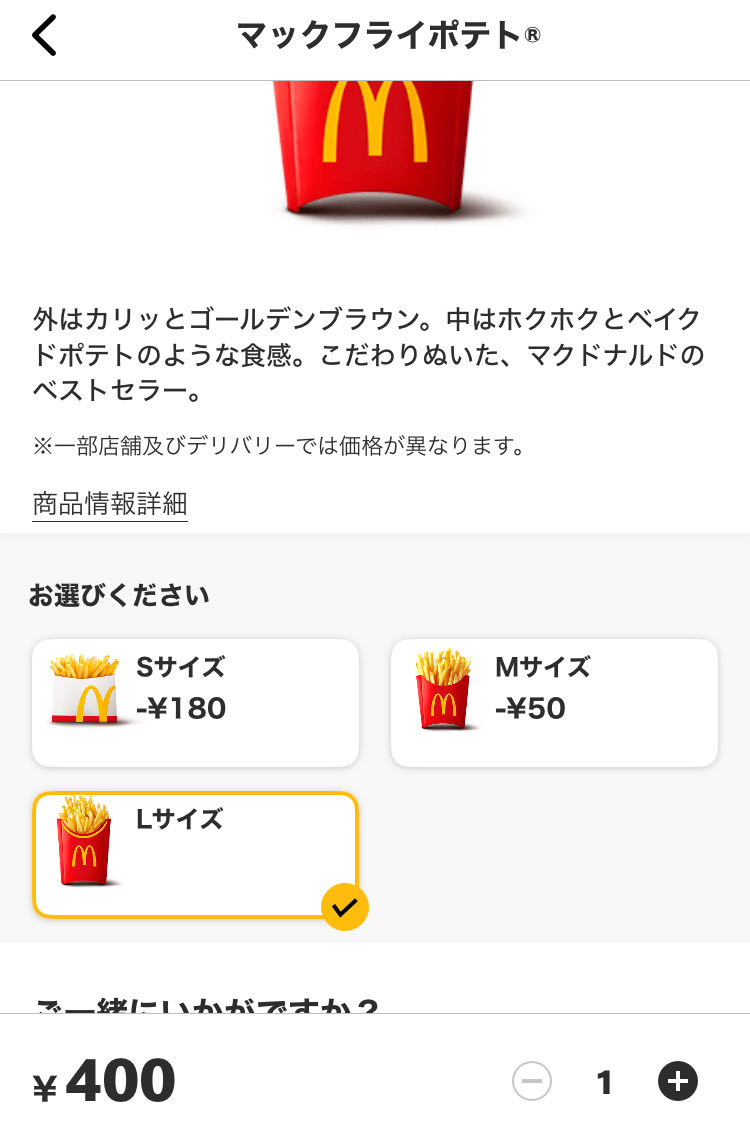Viewport: 750px width, 1140px height.
Task: Tap the selected Lサイズ option
Action: pyautogui.click(x=195, y=855)
